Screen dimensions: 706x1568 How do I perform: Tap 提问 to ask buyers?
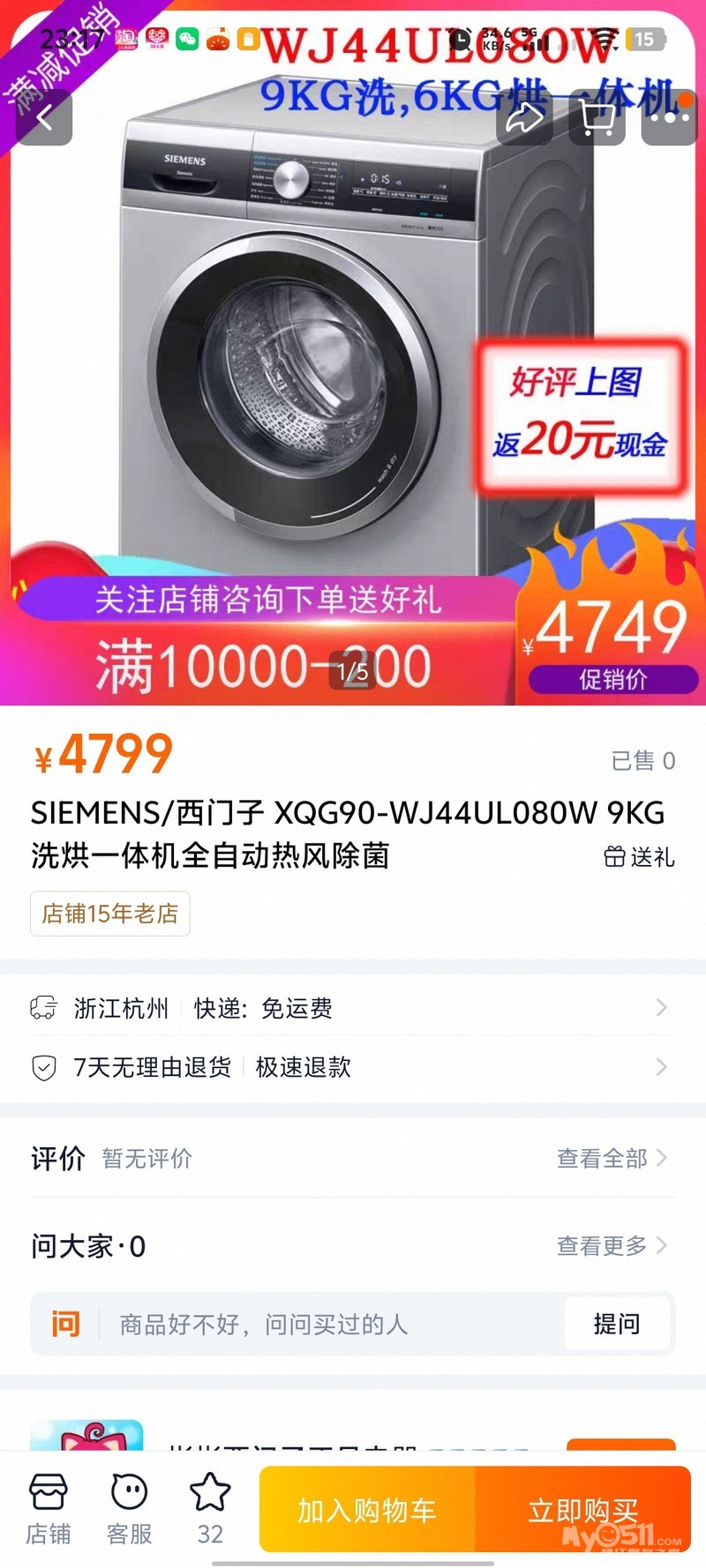coord(617,1324)
